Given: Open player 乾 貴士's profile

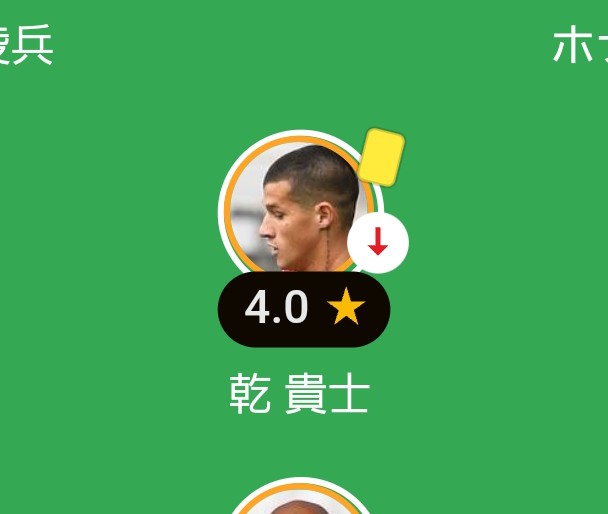Looking at the screenshot, I should tap(296, 212).
